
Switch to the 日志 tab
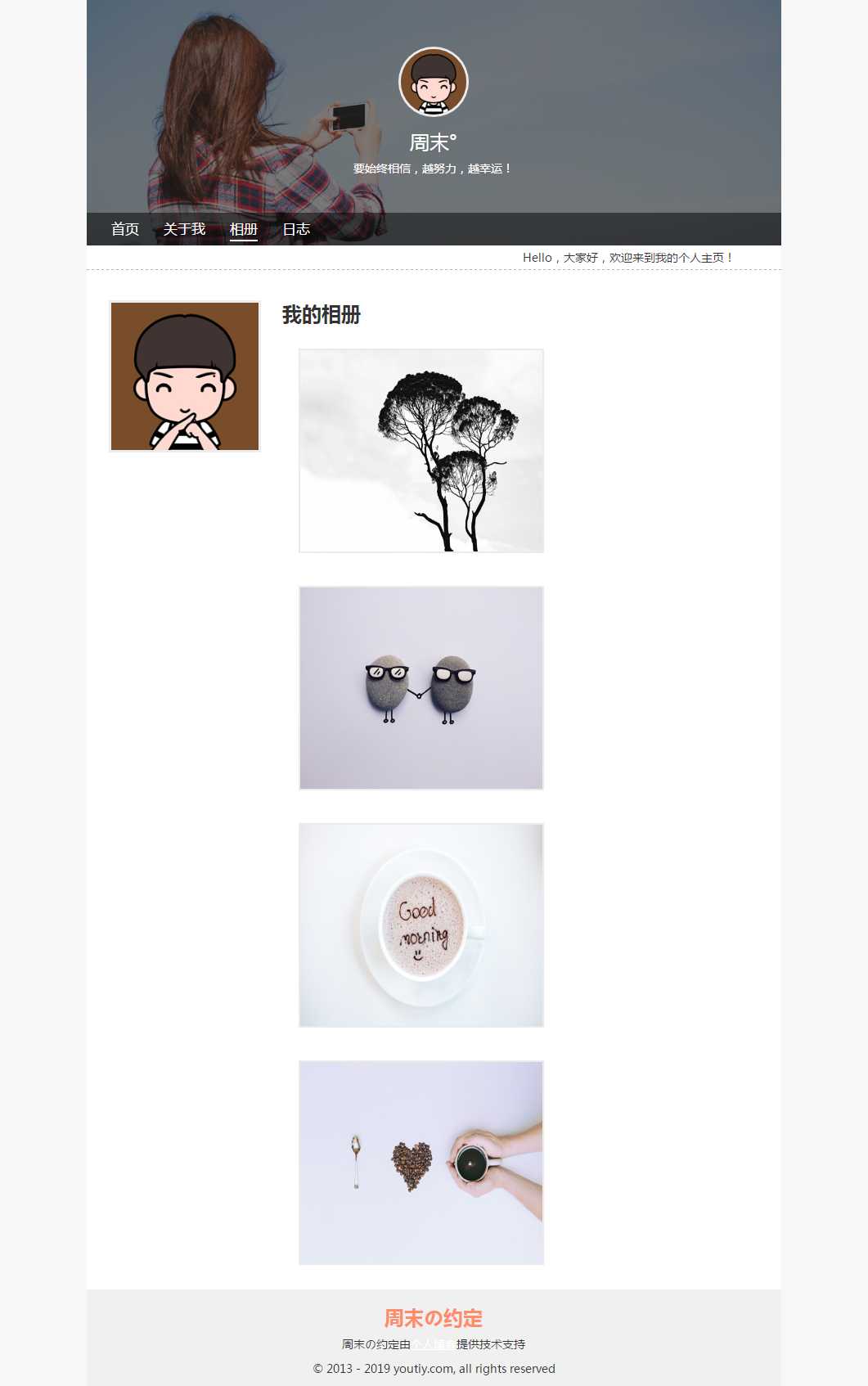(296, 229)
